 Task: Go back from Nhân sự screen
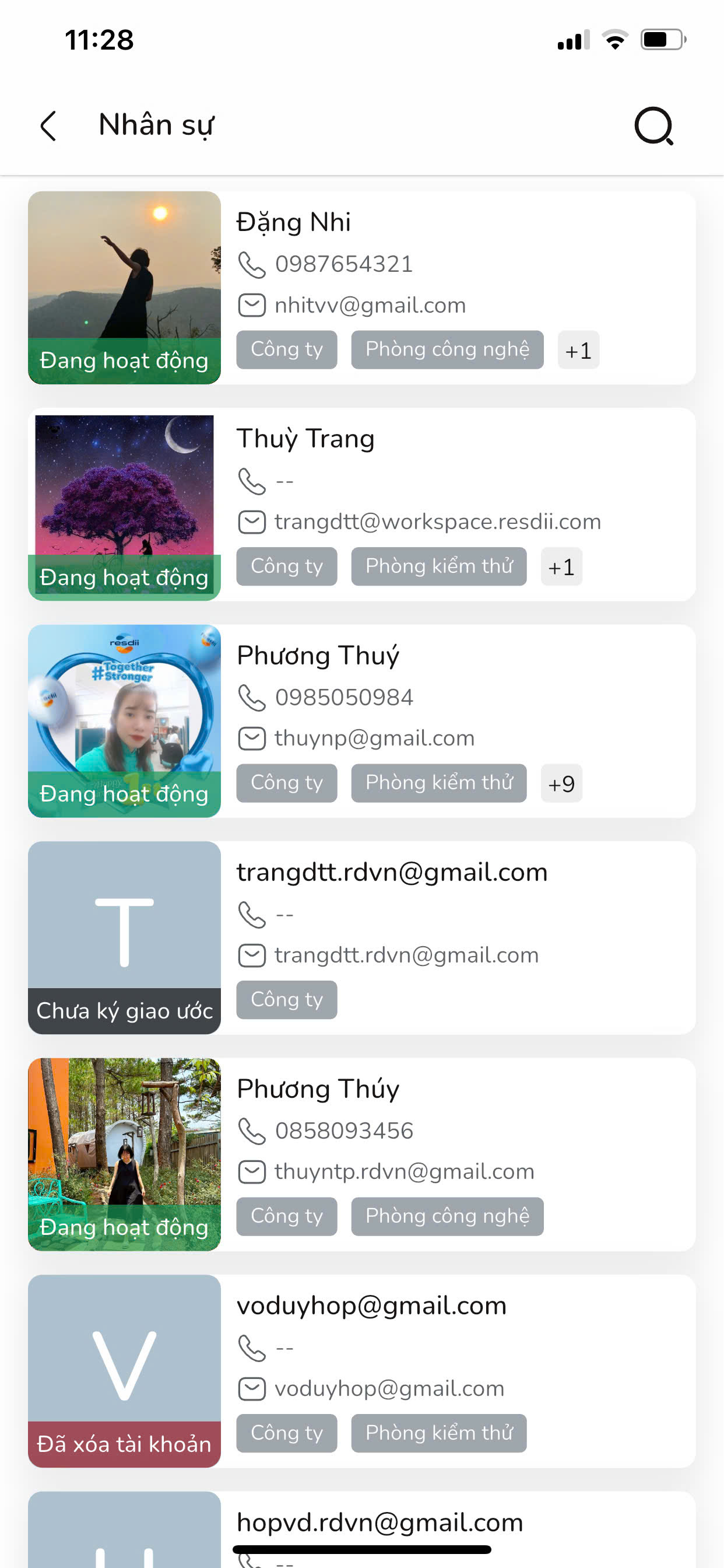[x=48, y=126]
